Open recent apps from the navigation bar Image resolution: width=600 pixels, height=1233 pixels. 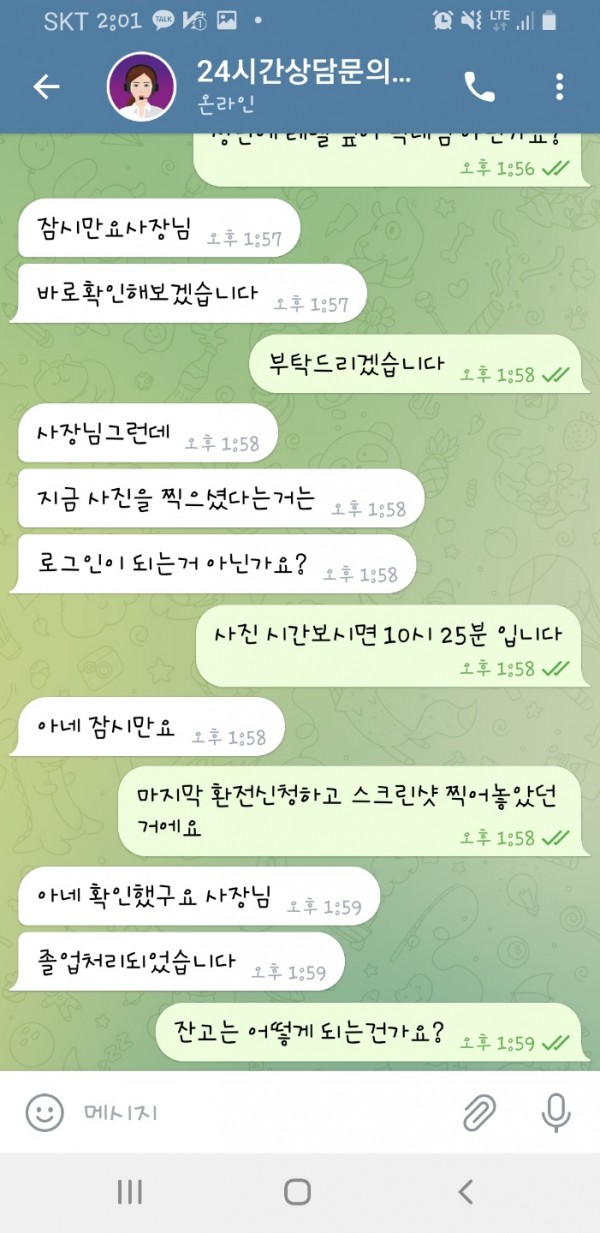coord(130,1191)
